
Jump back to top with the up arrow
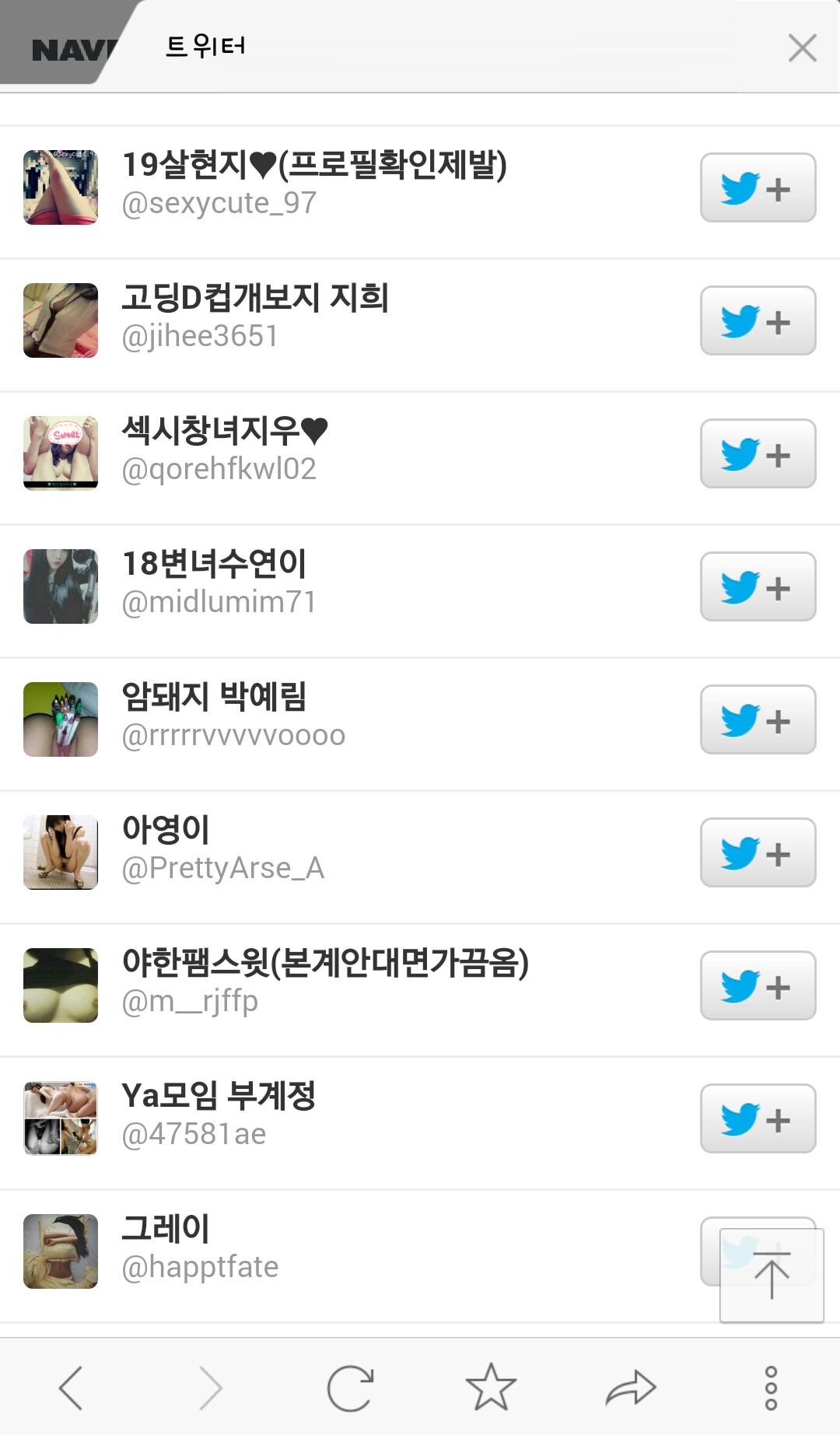click(x=772, y=1276)
